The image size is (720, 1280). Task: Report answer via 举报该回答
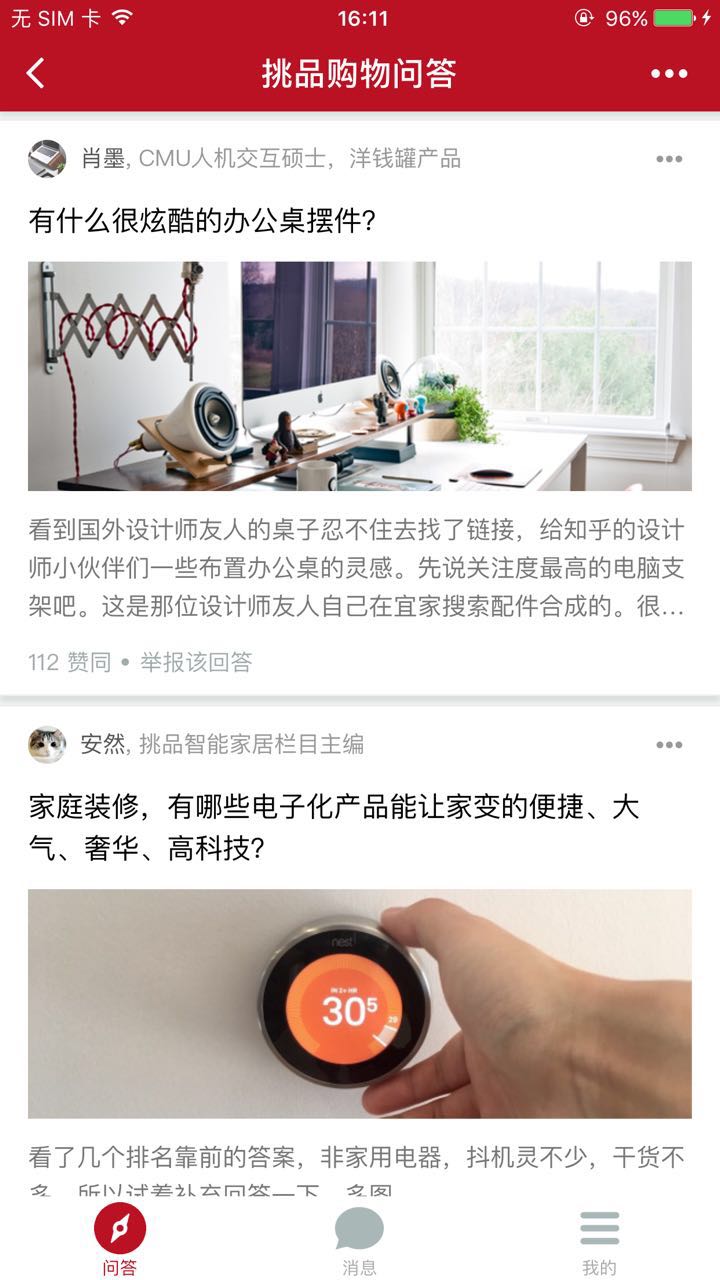(x=196, y=662)
